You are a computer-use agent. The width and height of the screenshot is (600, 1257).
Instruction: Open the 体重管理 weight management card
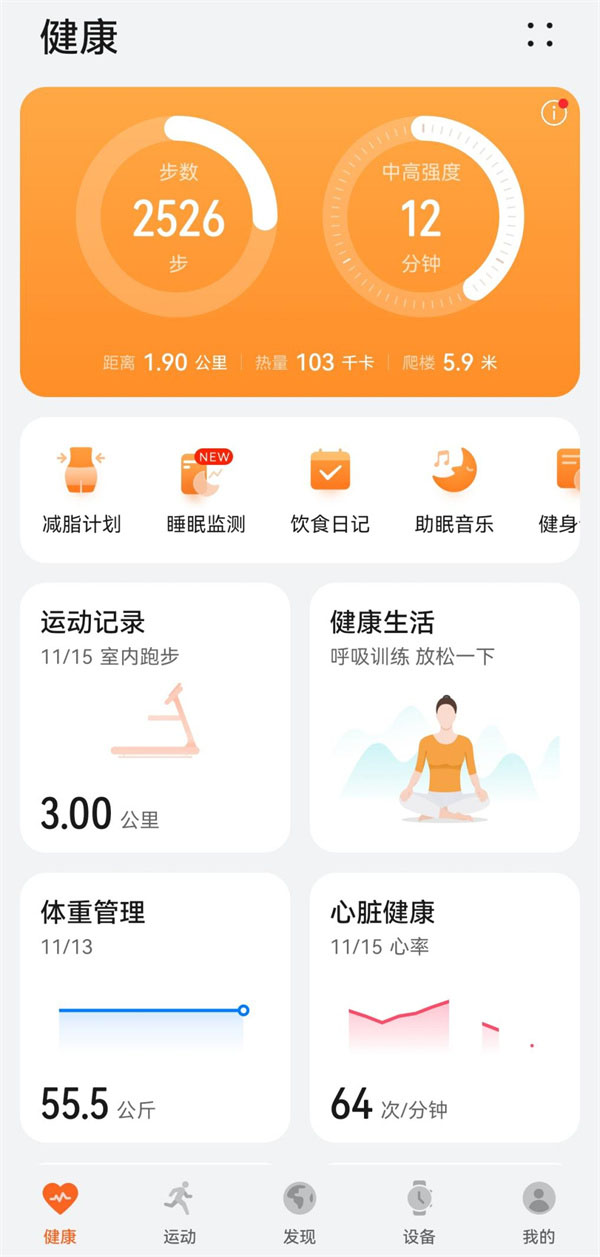point(155,1007)
